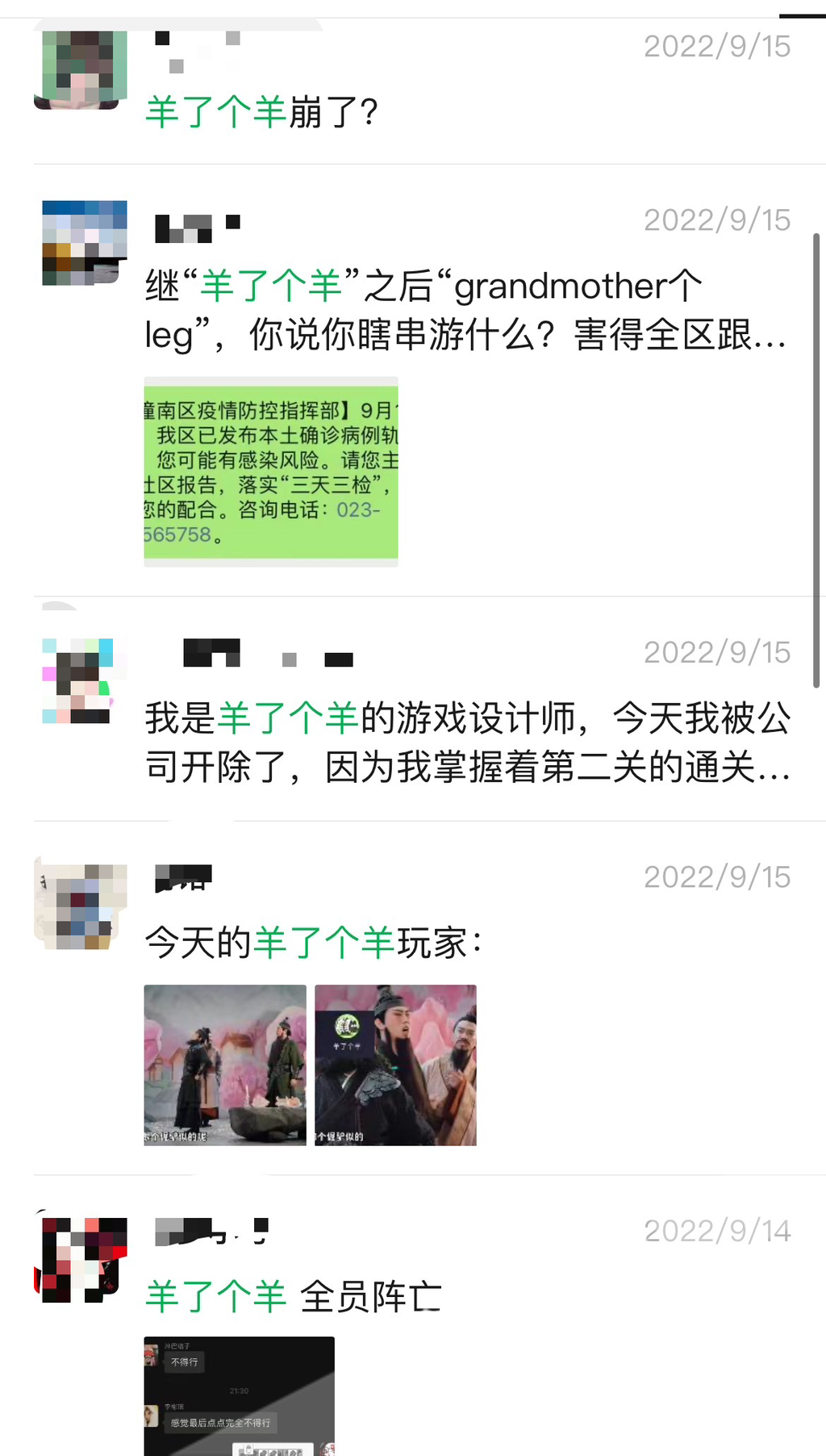Image resolution: width=826 pixels, height=1456 pixels.
Task: Open the post "今天的羊了个羊玩家:"
Action: click(x=314, y=943)
